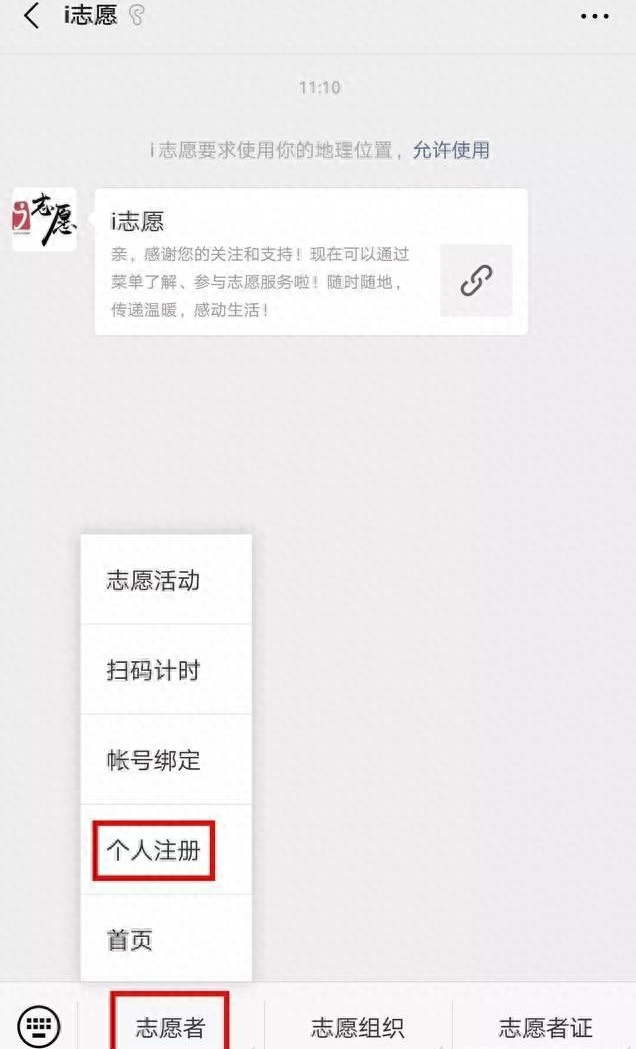Screen dimensions: 636x1049
Task: Open the 志愿者证 bottom menu
Action: [x=545, y=1026]
